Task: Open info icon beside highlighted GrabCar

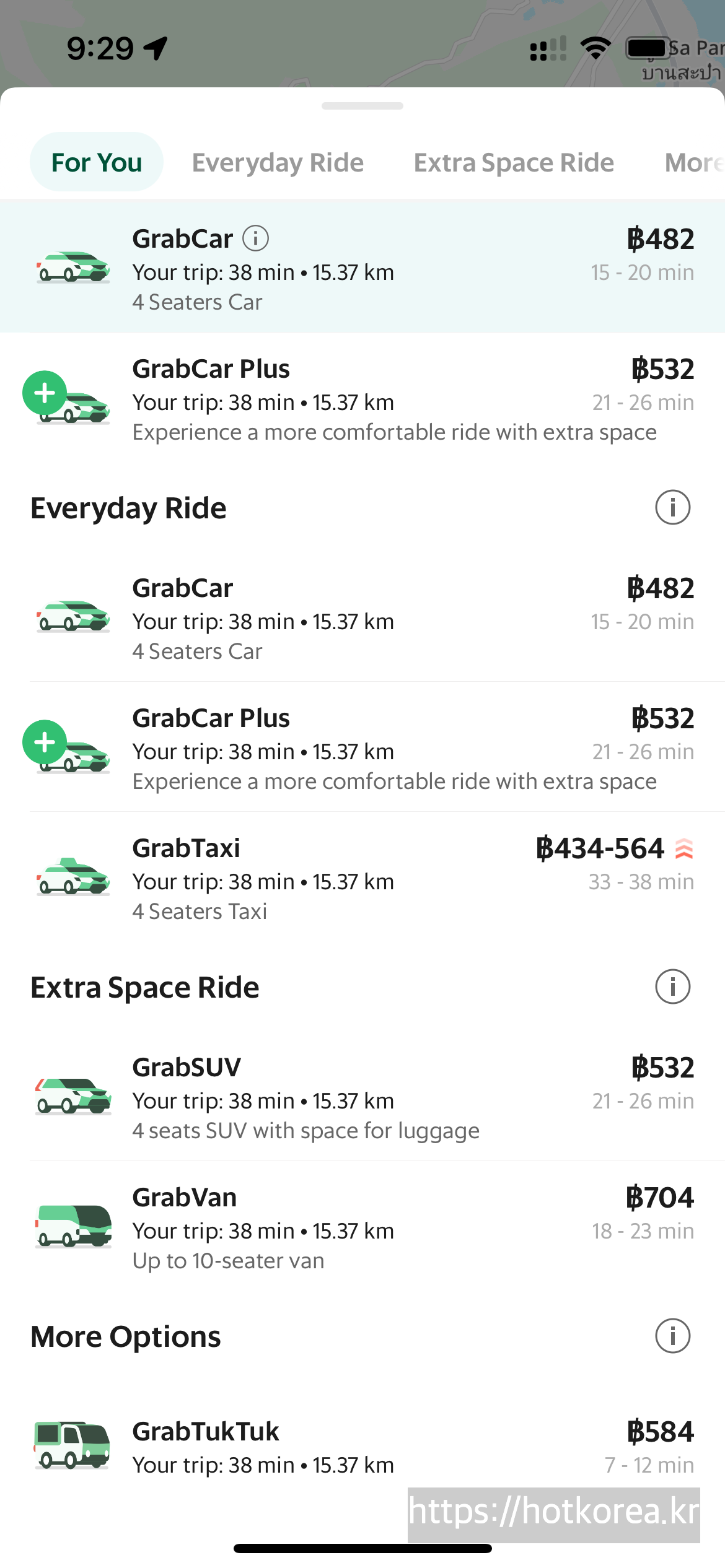Action: [x=255, y=238]
